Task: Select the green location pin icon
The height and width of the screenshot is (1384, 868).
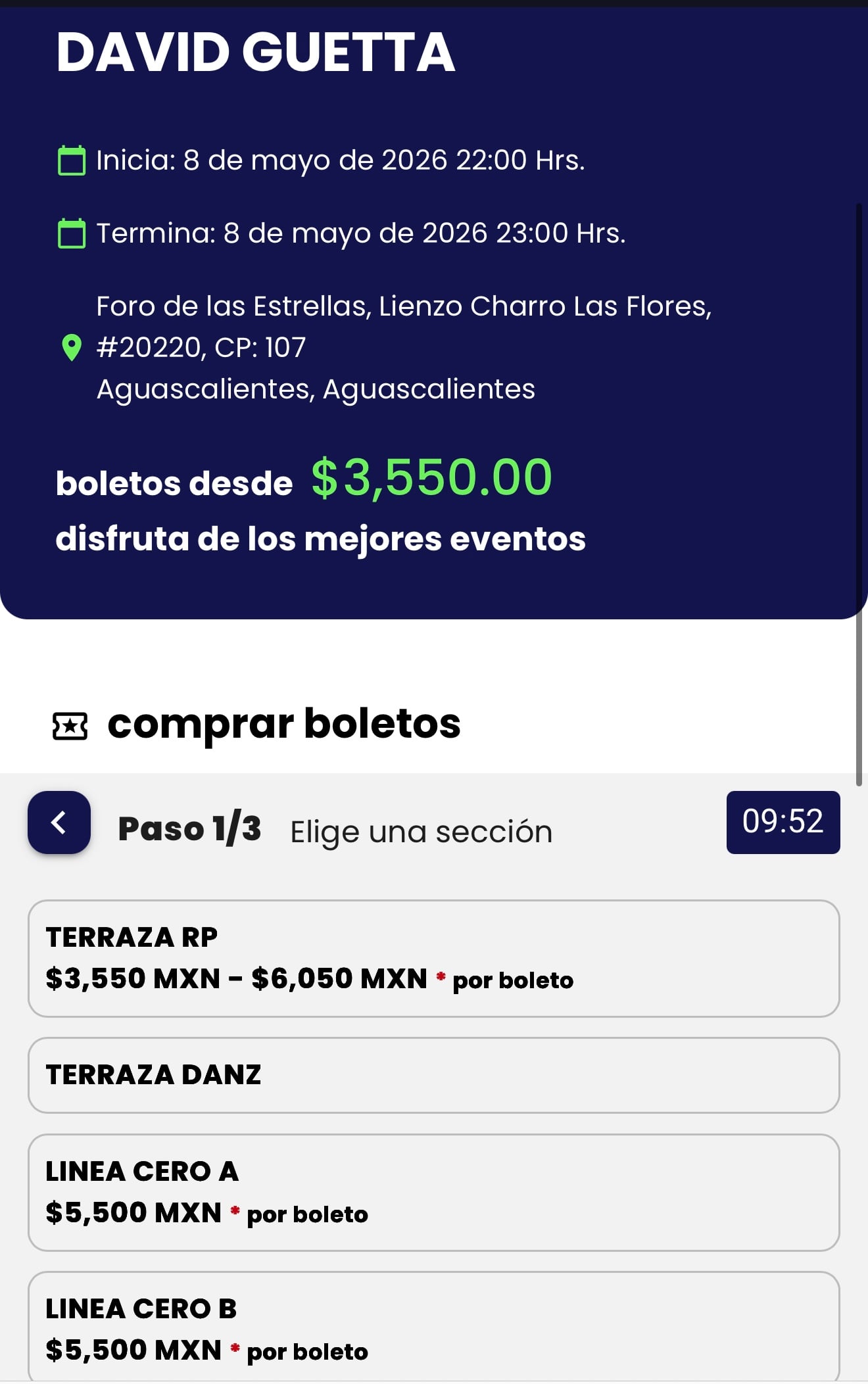Action: 73,347
